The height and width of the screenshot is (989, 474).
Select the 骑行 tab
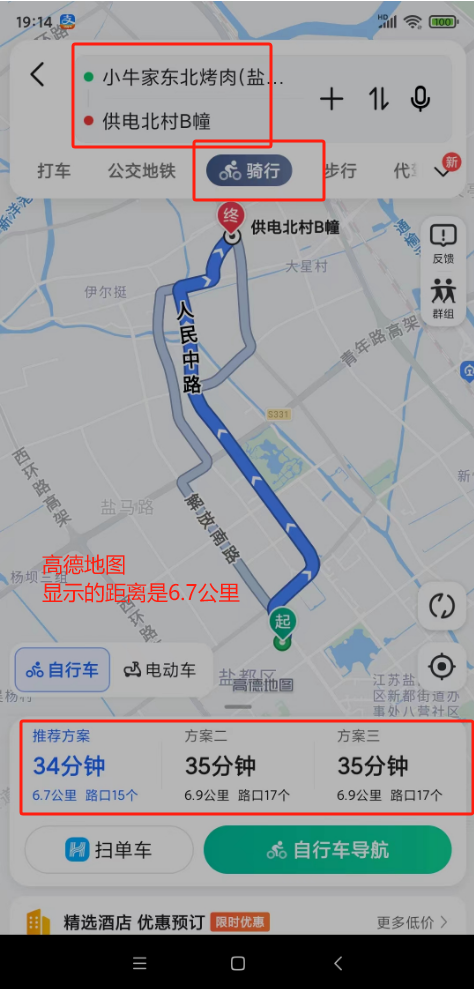point(249,170)
